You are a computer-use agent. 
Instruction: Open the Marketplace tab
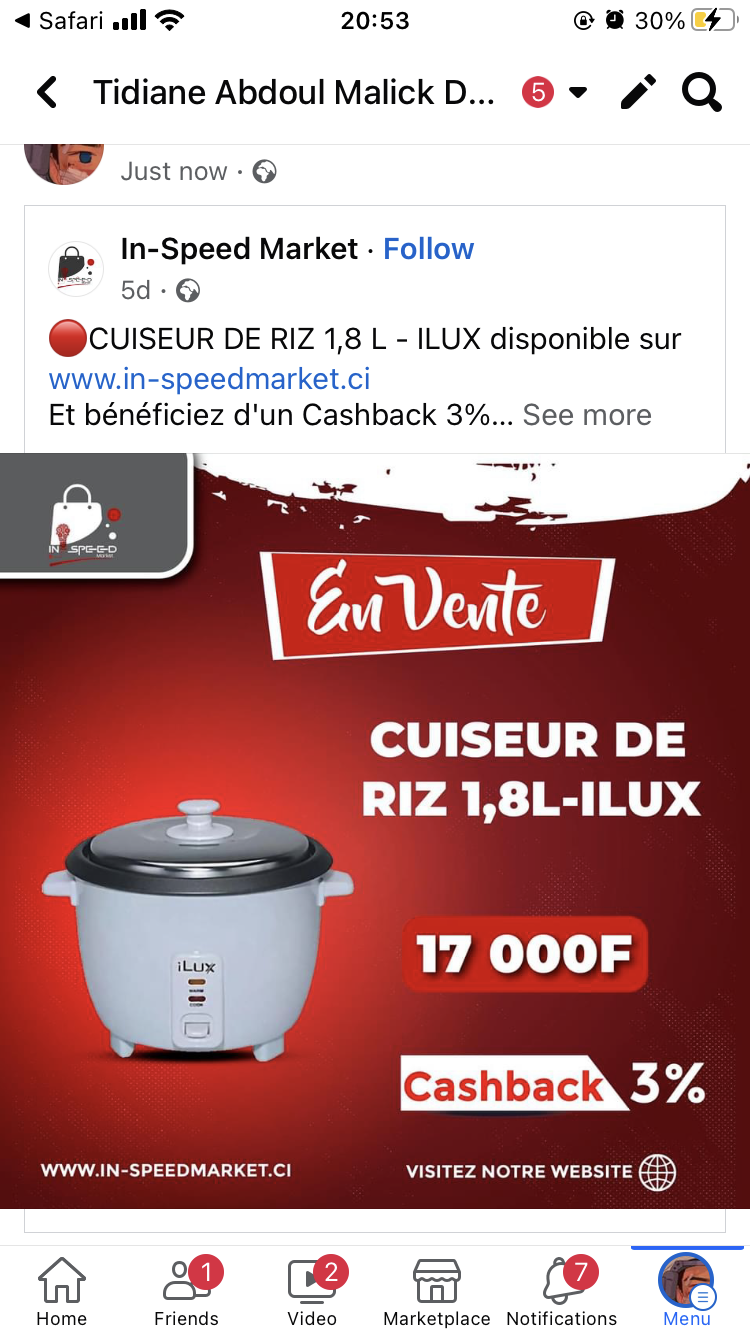(437, 1290)
